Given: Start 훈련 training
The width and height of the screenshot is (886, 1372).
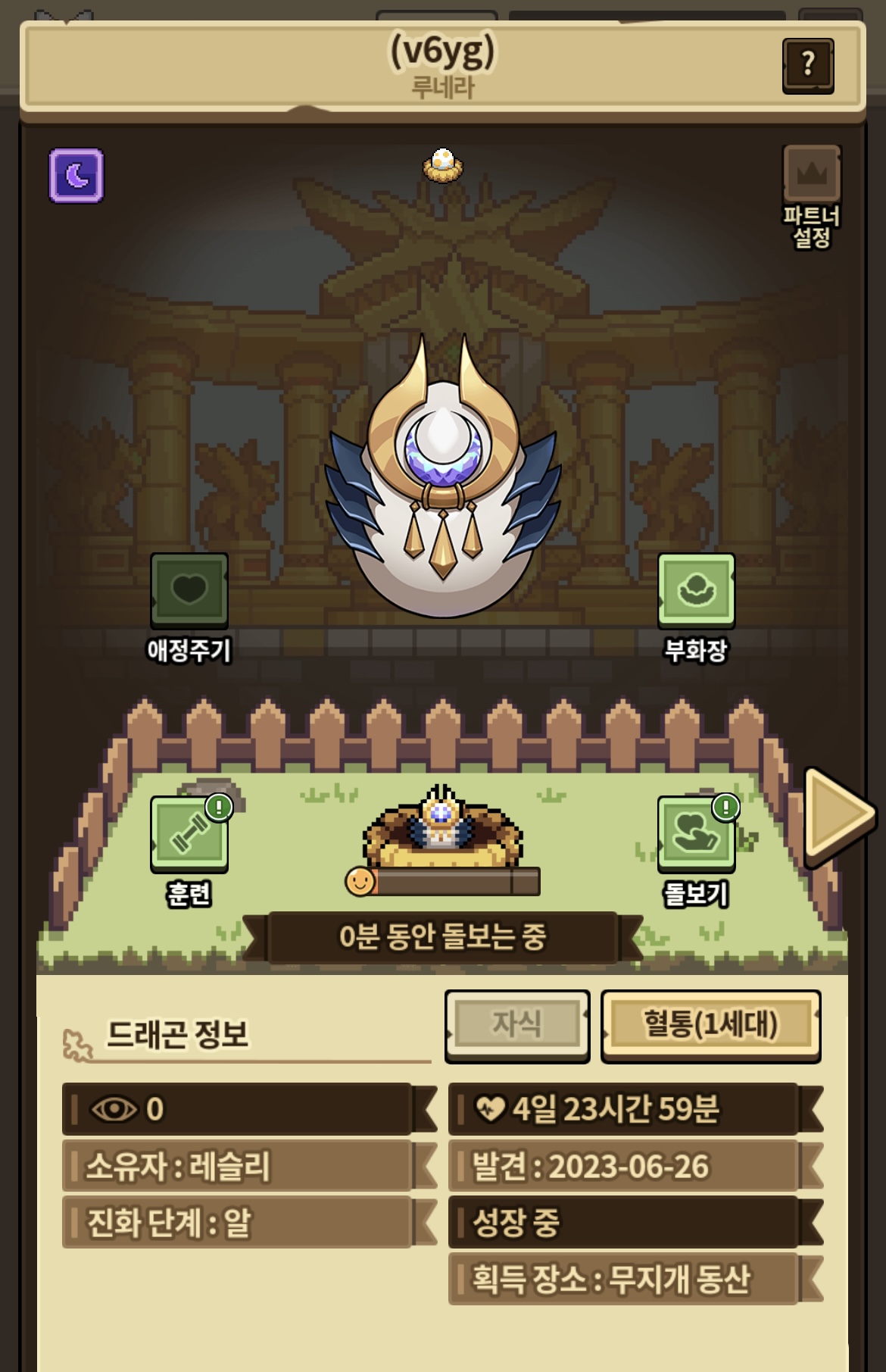Looking at the screenshot, I should pos(189,833).
